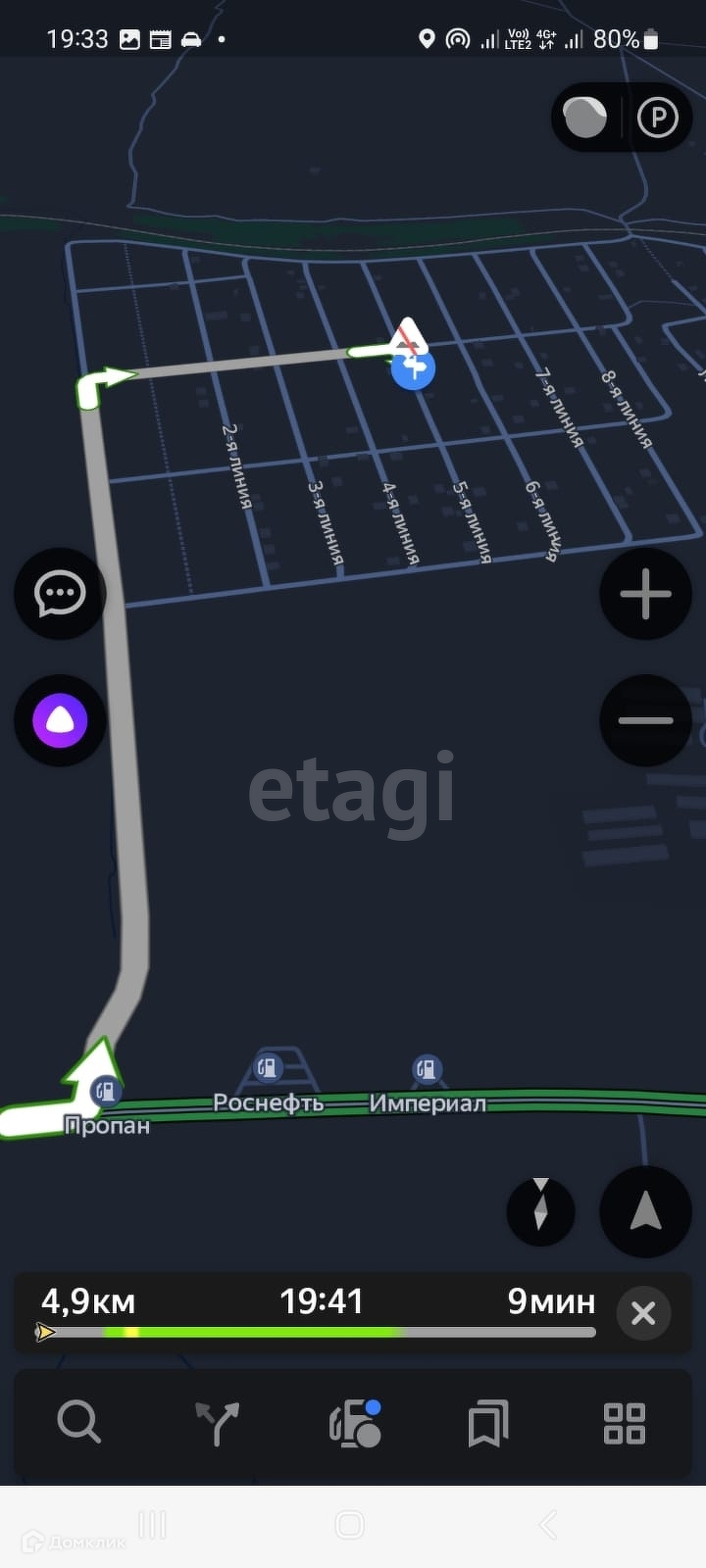Activate the Alice voice assistant
The image size is (706, 1568).
60,721
